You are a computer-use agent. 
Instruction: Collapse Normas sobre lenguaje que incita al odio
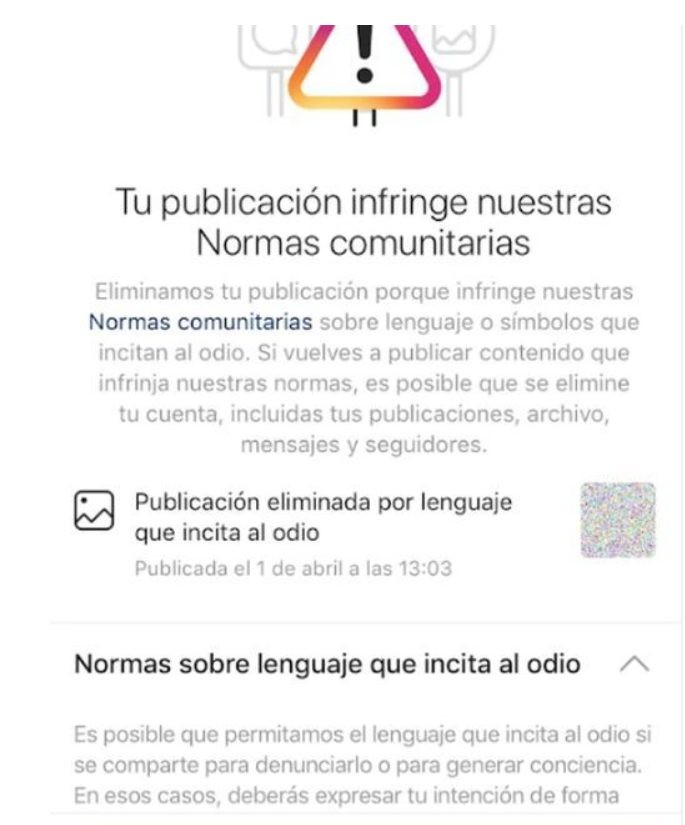click(636, 664)
